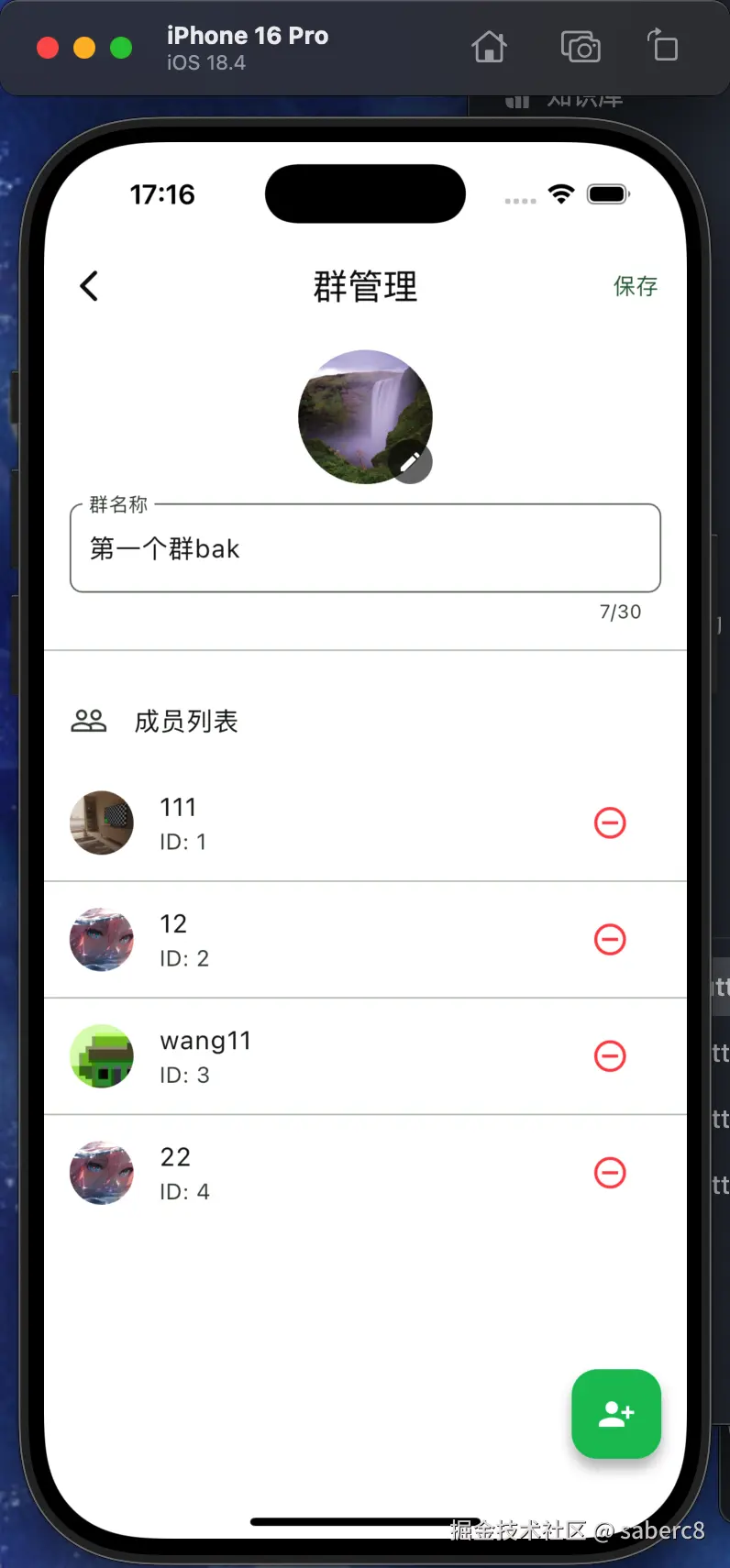Remove member 111 from the group

point(610,823)
